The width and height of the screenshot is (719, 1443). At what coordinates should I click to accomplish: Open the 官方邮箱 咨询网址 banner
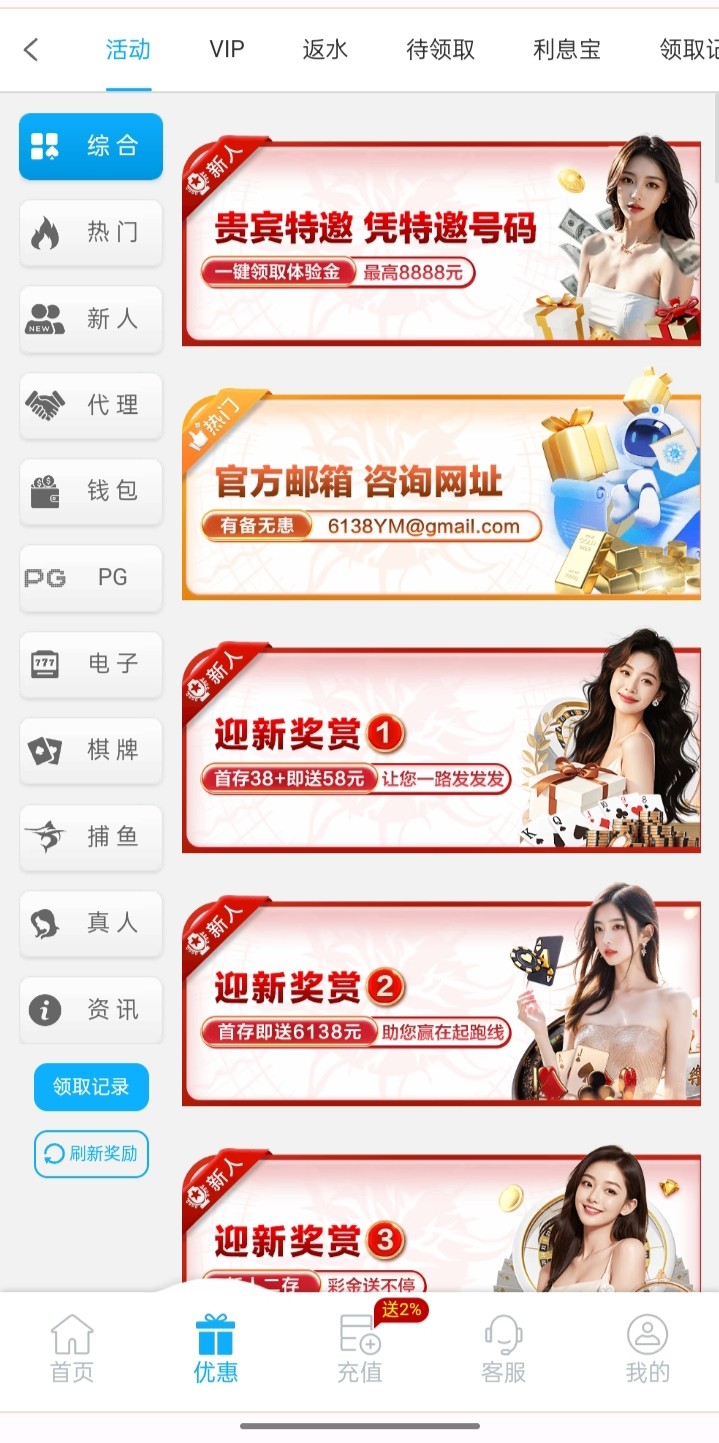440,497
